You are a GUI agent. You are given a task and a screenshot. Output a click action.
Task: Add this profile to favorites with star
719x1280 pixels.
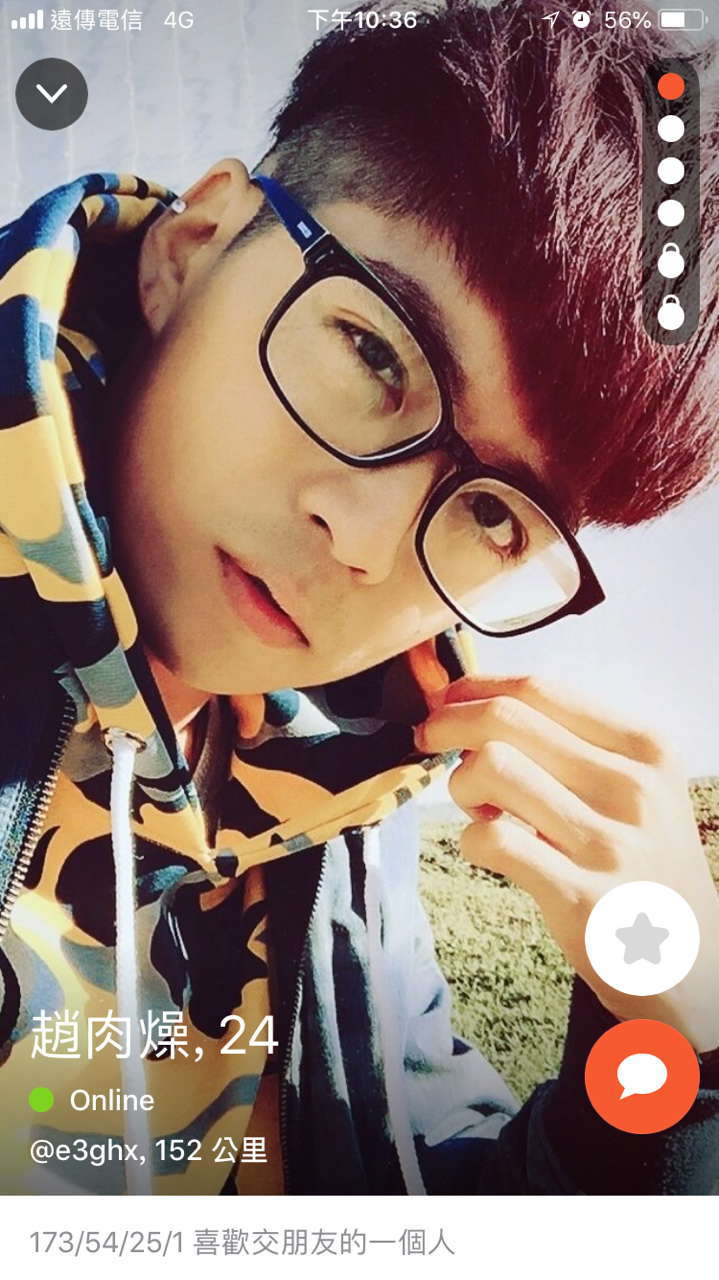(641, 938)
